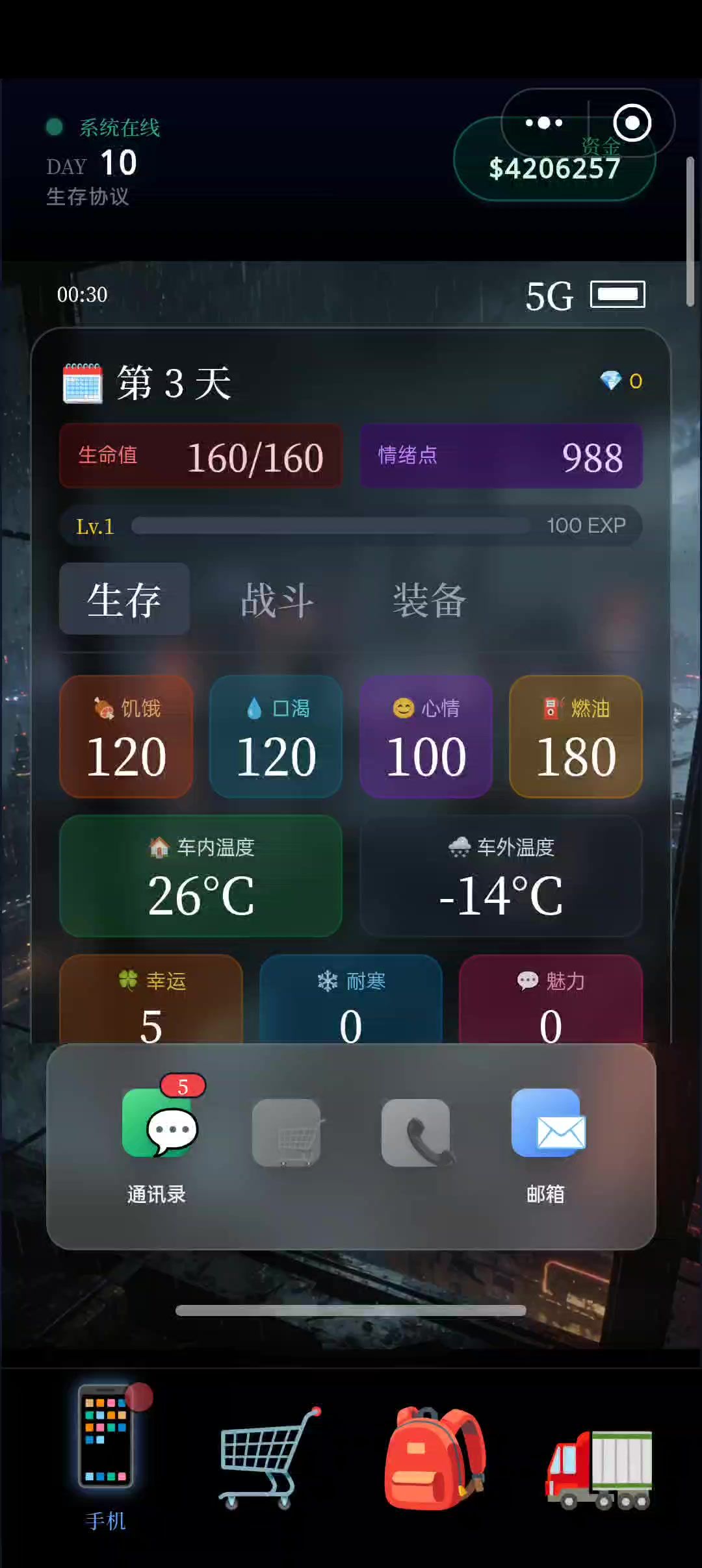
Task: Close the mini program via circle button
Action: click(x=632, y=123)
